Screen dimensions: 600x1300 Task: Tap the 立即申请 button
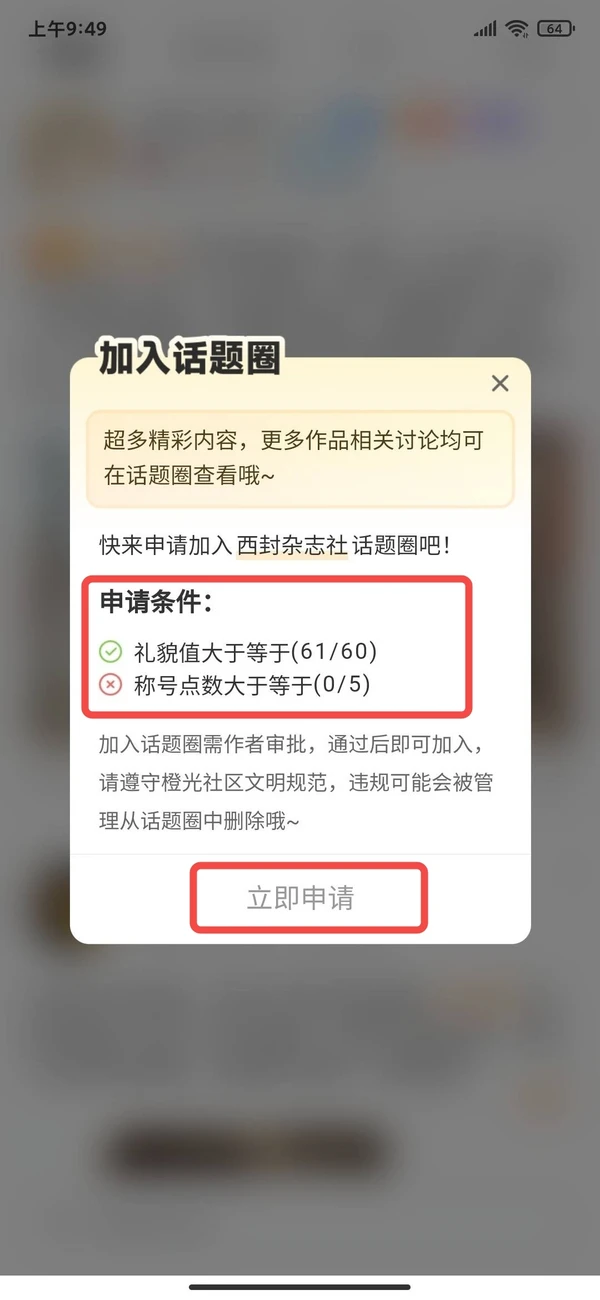[x=301, y=898]
